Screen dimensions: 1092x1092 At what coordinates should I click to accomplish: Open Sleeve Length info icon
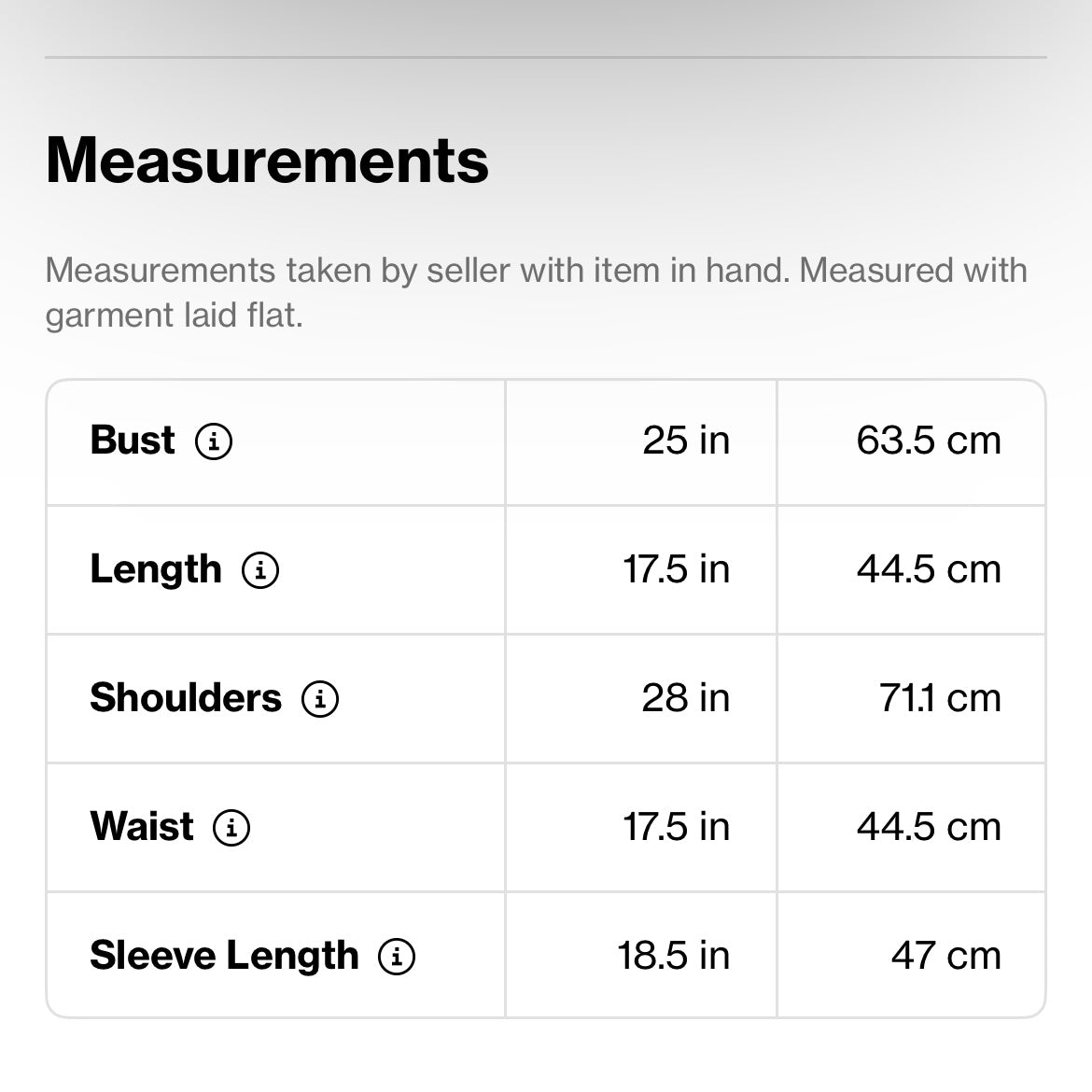click(397, 956)
